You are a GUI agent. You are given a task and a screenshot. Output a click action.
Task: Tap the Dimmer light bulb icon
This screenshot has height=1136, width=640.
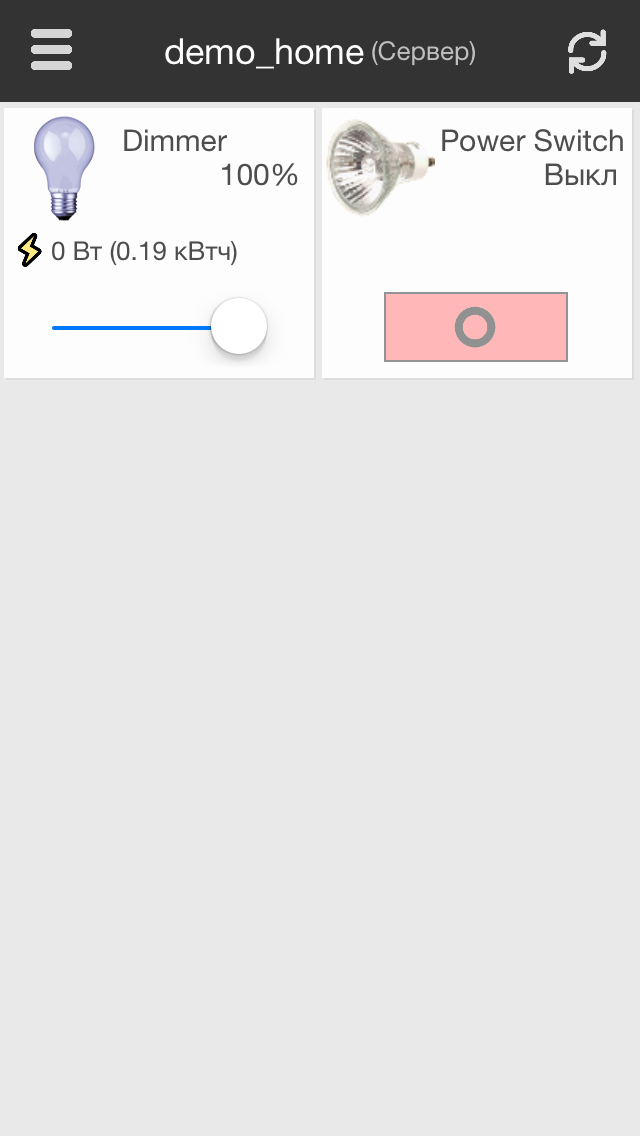pos(64,167)
